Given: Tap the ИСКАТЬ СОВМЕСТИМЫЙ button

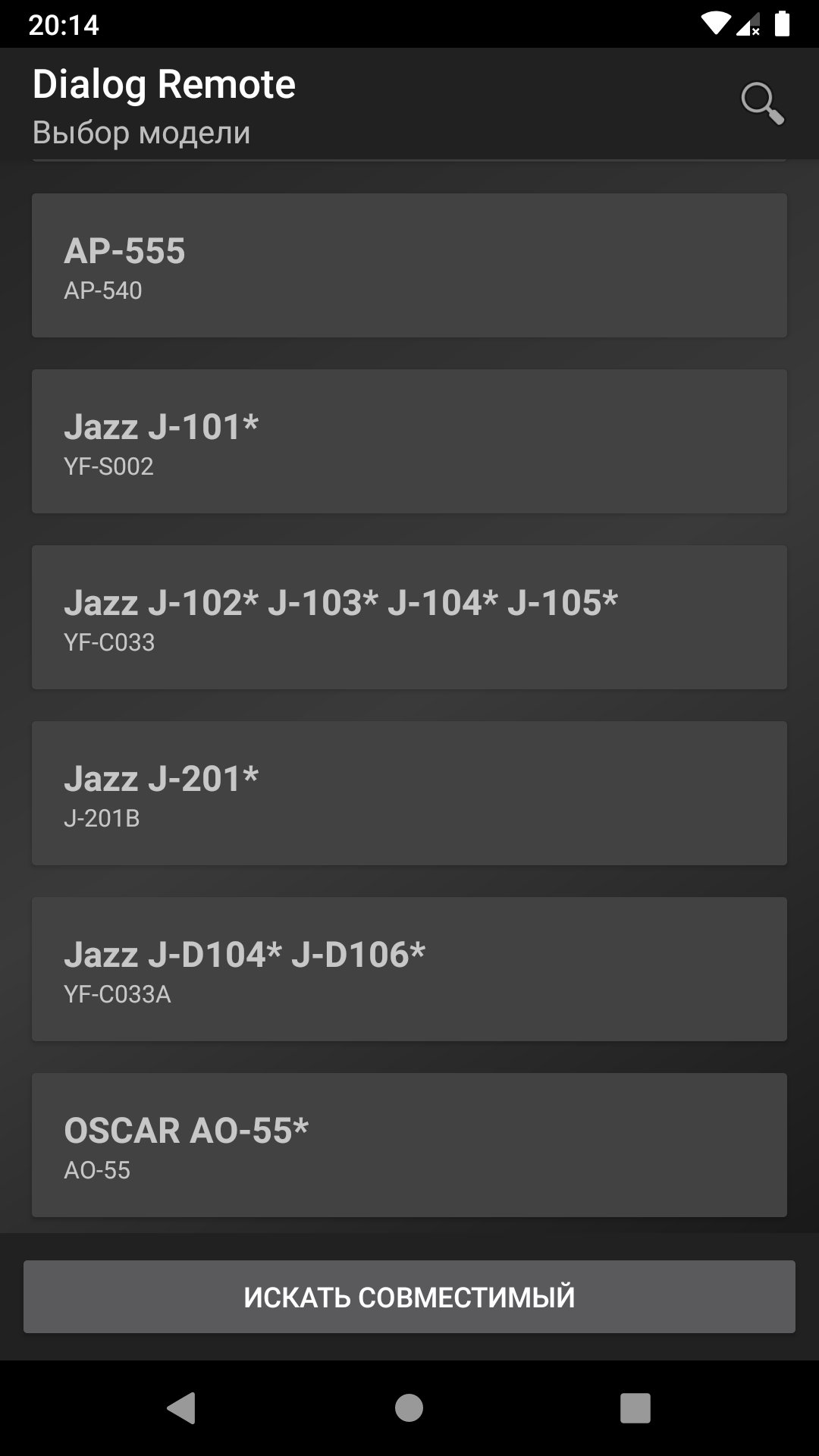Looking at the screenshot, I should 409,1297.
